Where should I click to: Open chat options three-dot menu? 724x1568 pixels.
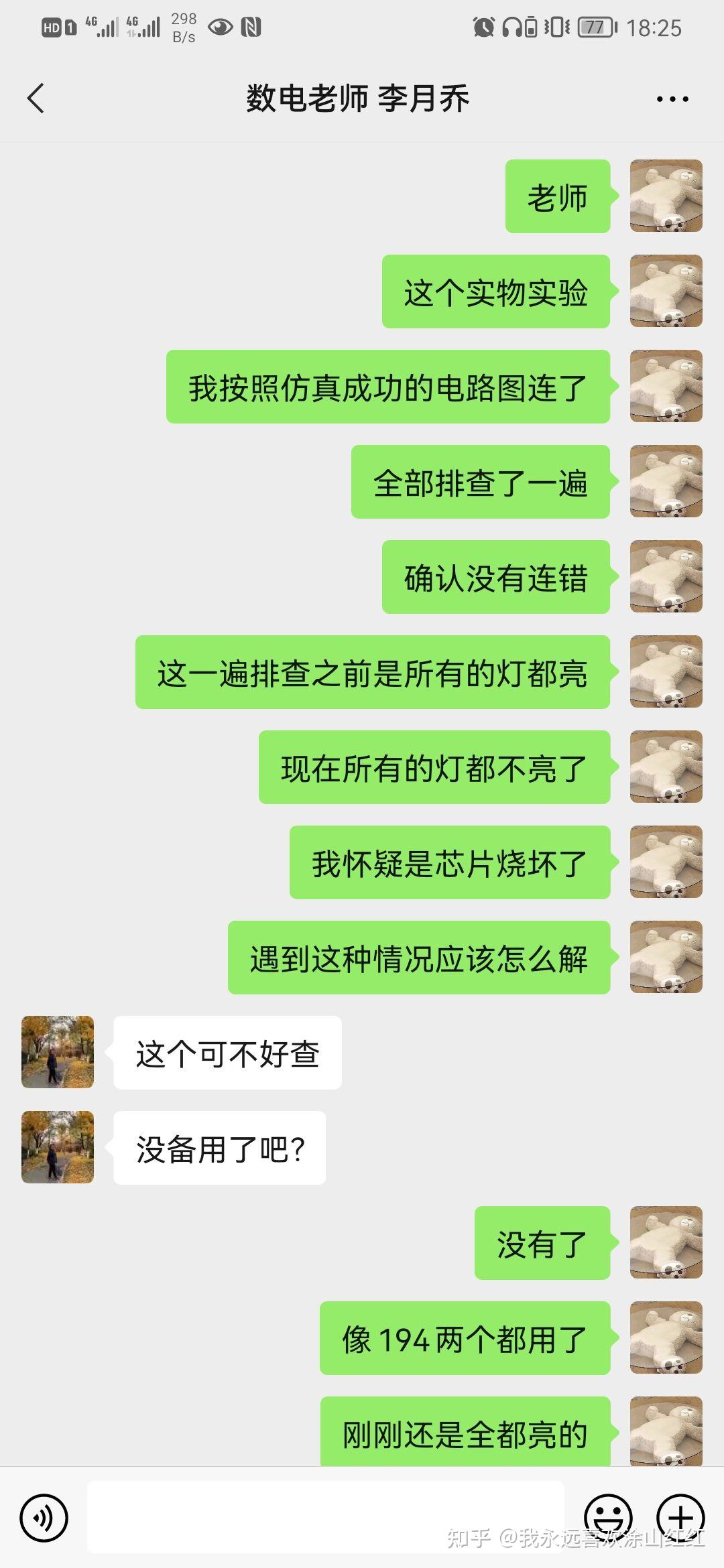[672, 99]
